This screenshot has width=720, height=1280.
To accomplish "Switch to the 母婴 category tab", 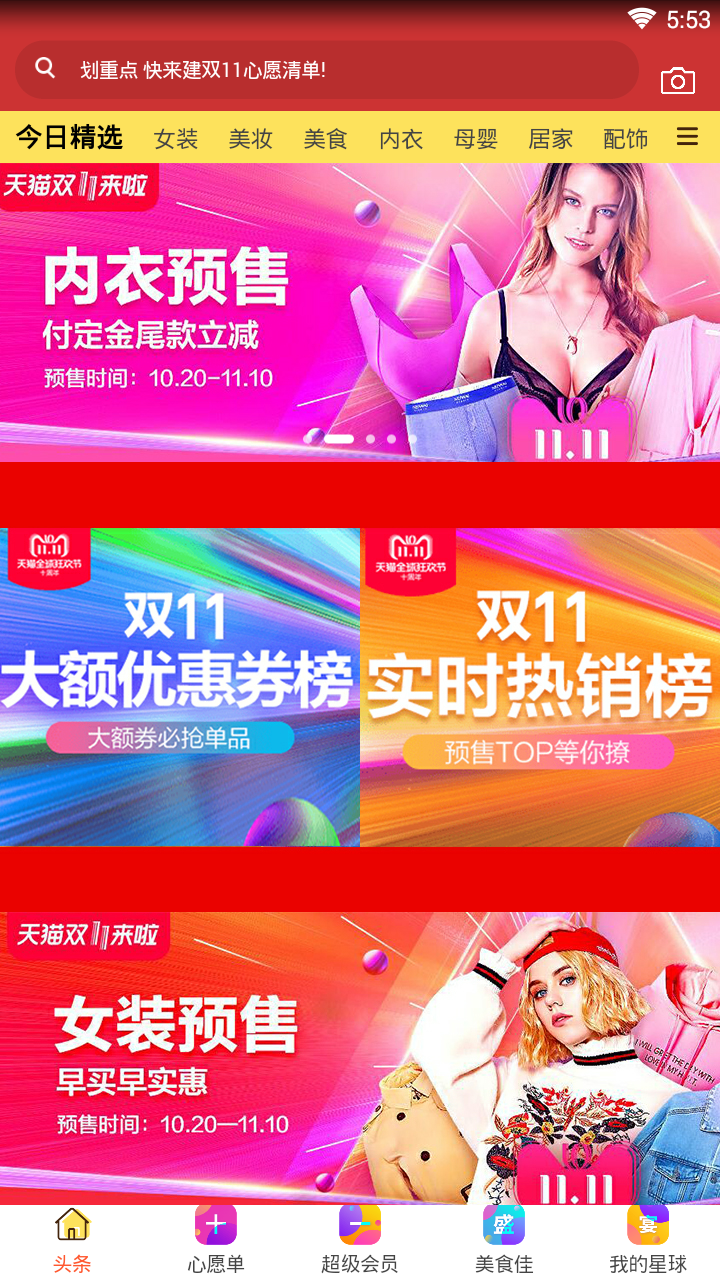I will (x=476, y=139).
